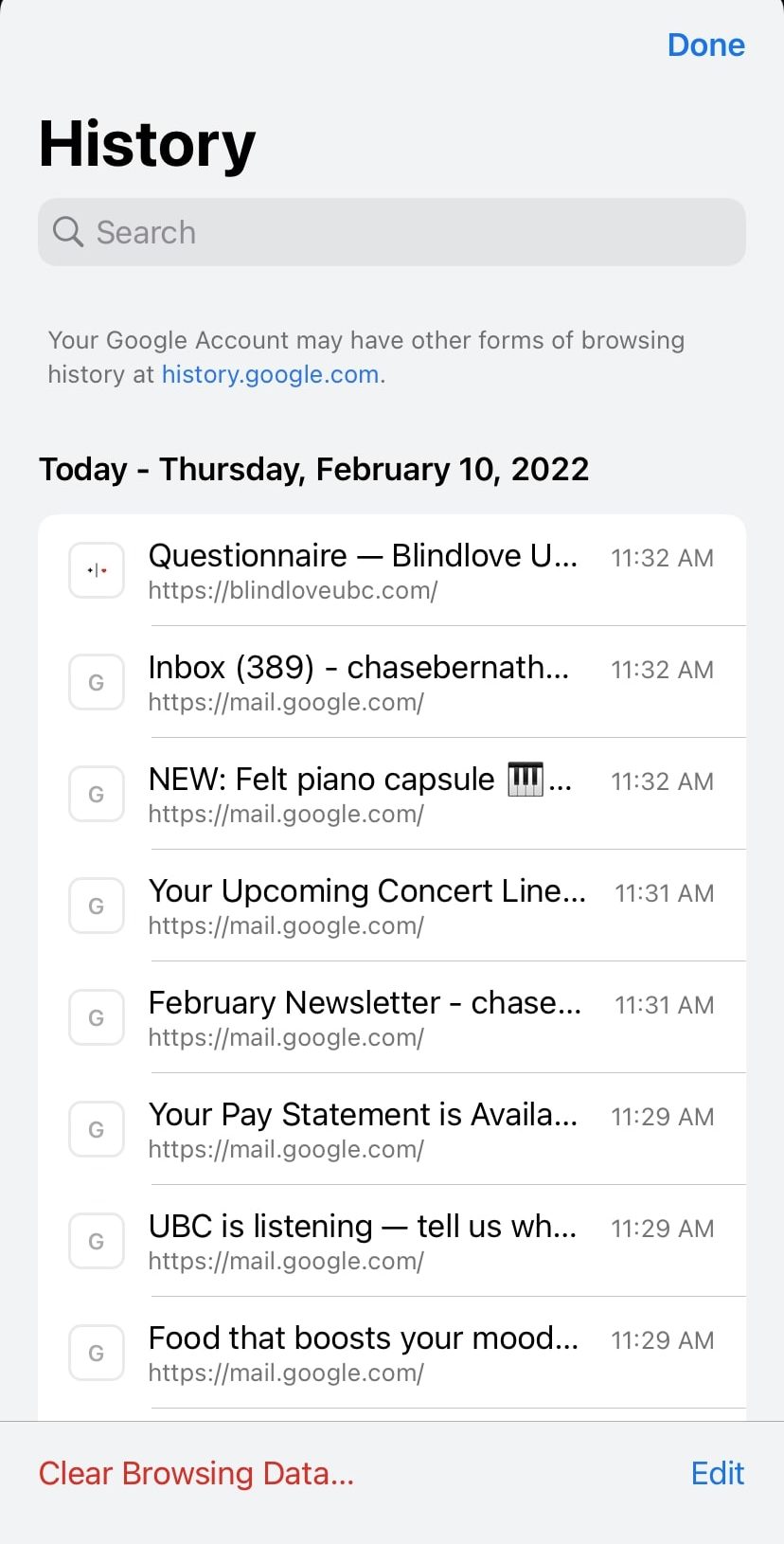Tap Done to close History
Screen dimensions: 784x1544
(705, 45)
